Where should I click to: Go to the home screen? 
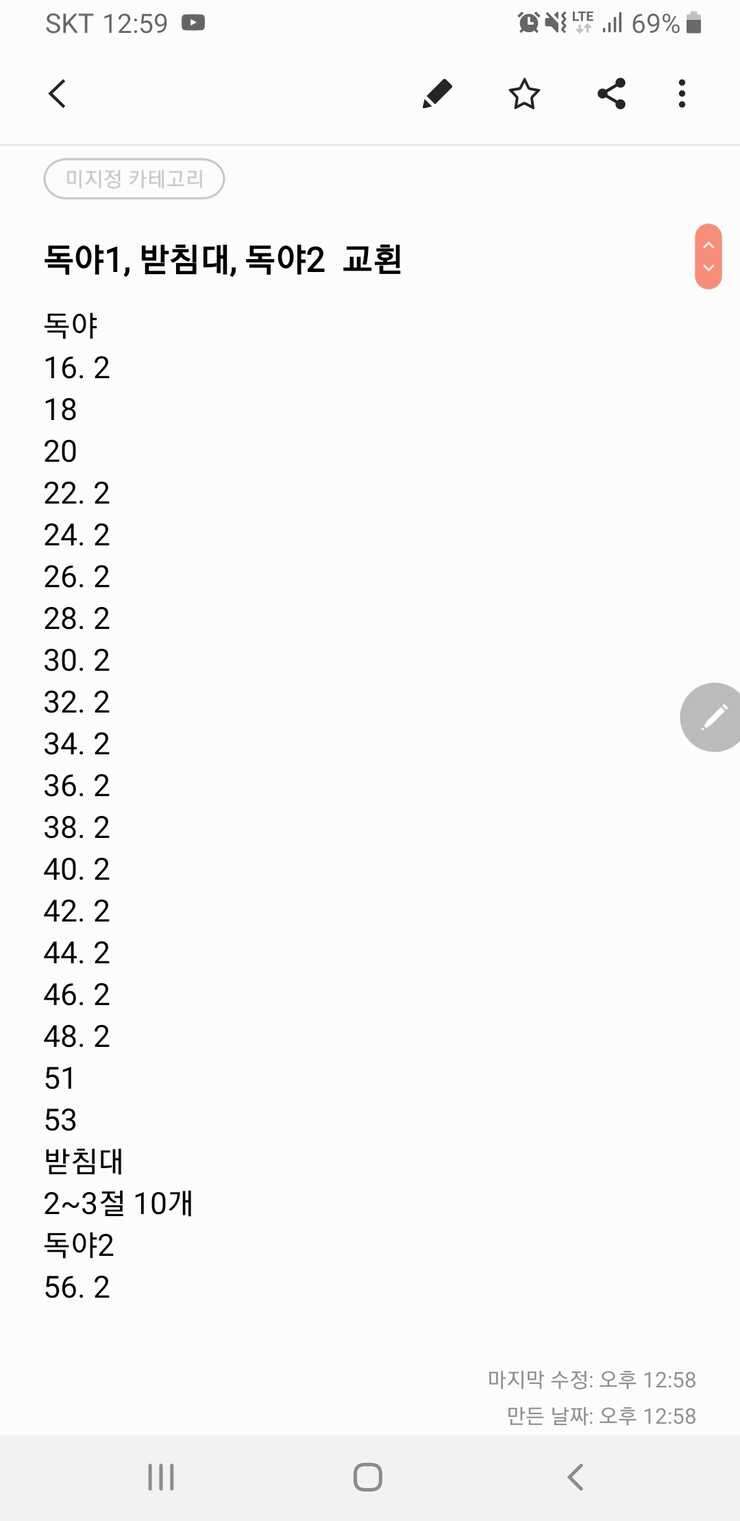pyautogui.click(x=368, y=1477)
